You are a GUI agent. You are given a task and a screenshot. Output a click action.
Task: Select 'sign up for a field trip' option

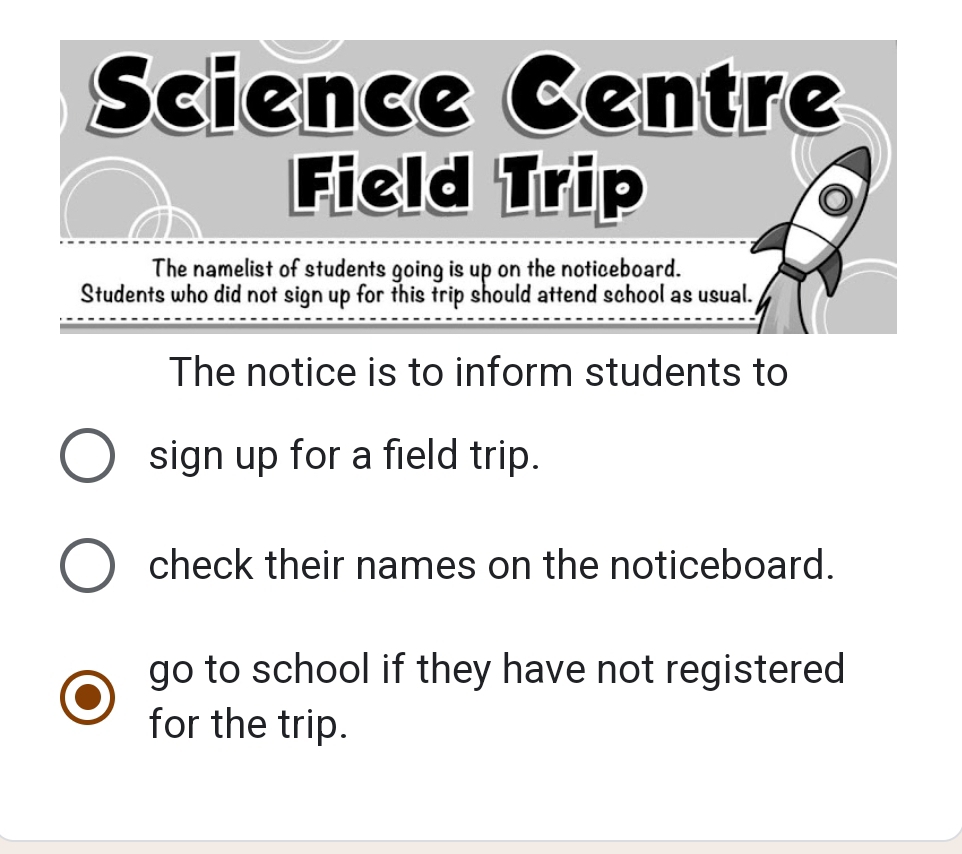(87, 457)
